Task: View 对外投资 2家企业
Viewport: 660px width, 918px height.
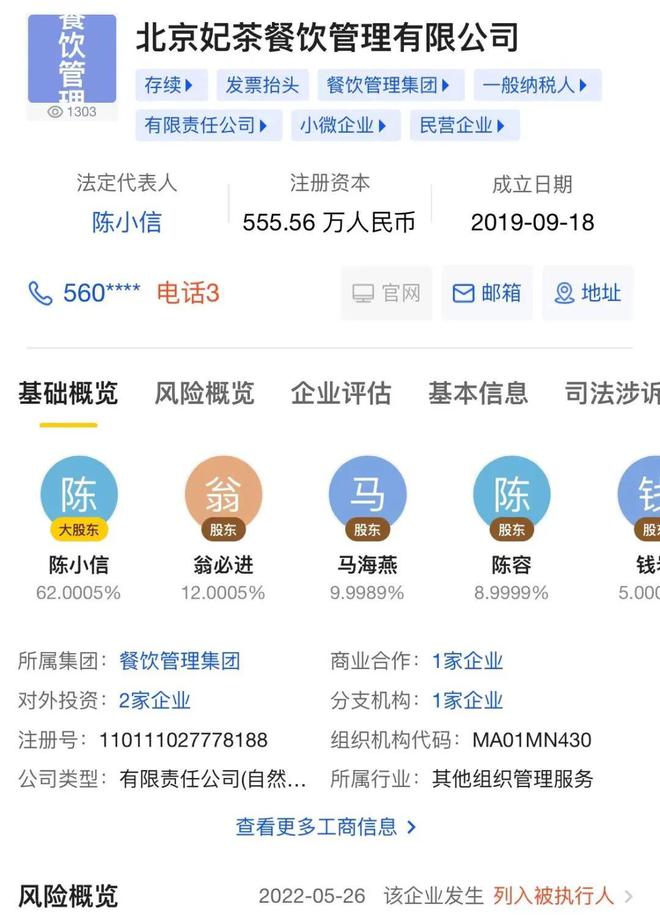Action: (x=154, y=701)
